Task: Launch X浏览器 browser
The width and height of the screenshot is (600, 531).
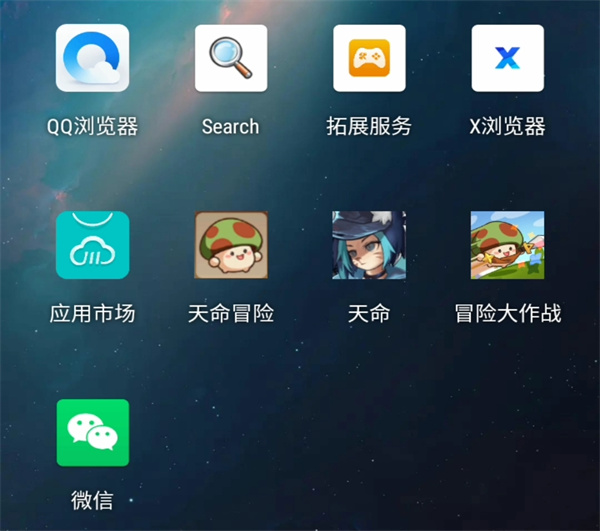Action: (507, 58)
